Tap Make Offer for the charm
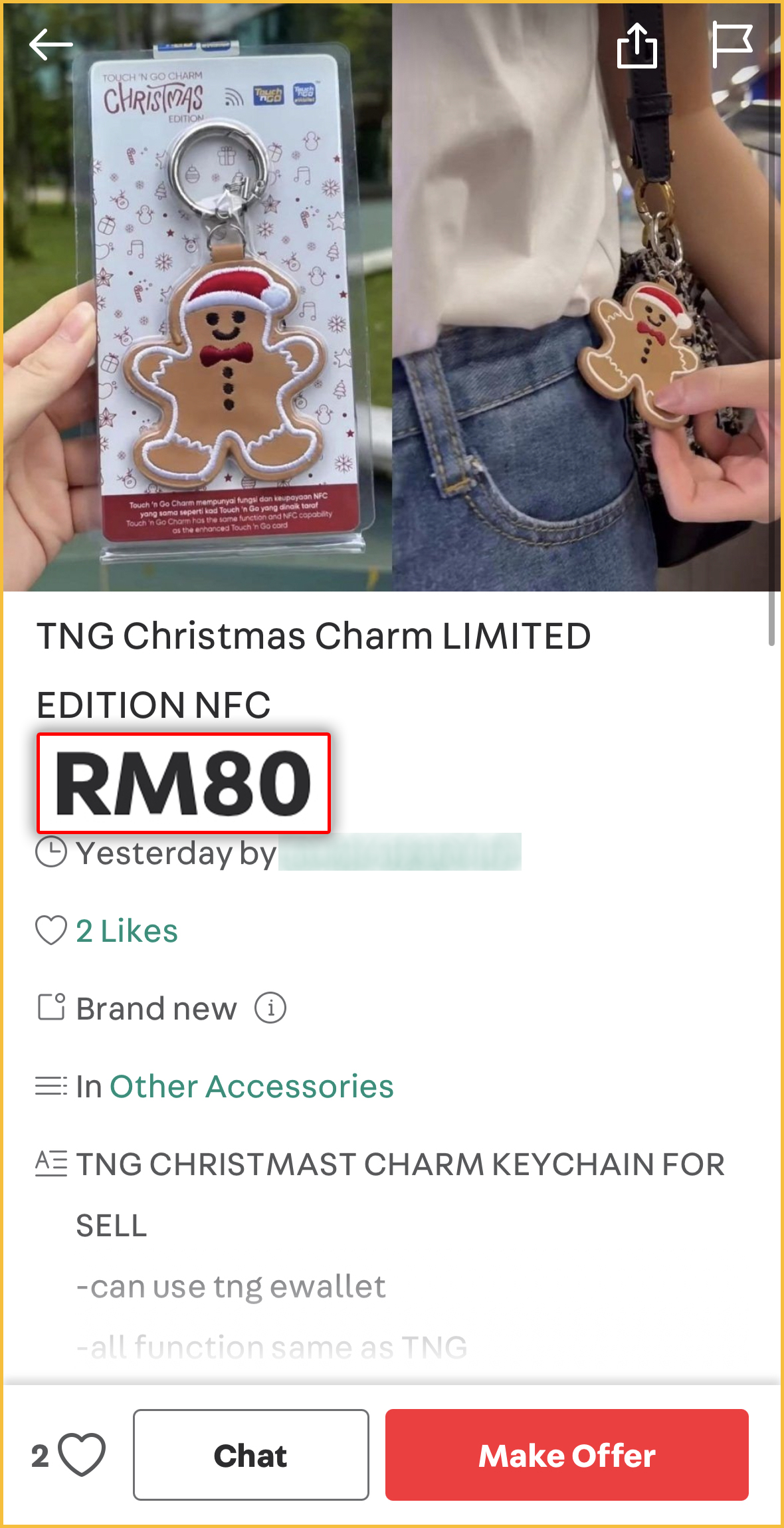This screenshot has width=784, height=1528. click(567, 1455)
